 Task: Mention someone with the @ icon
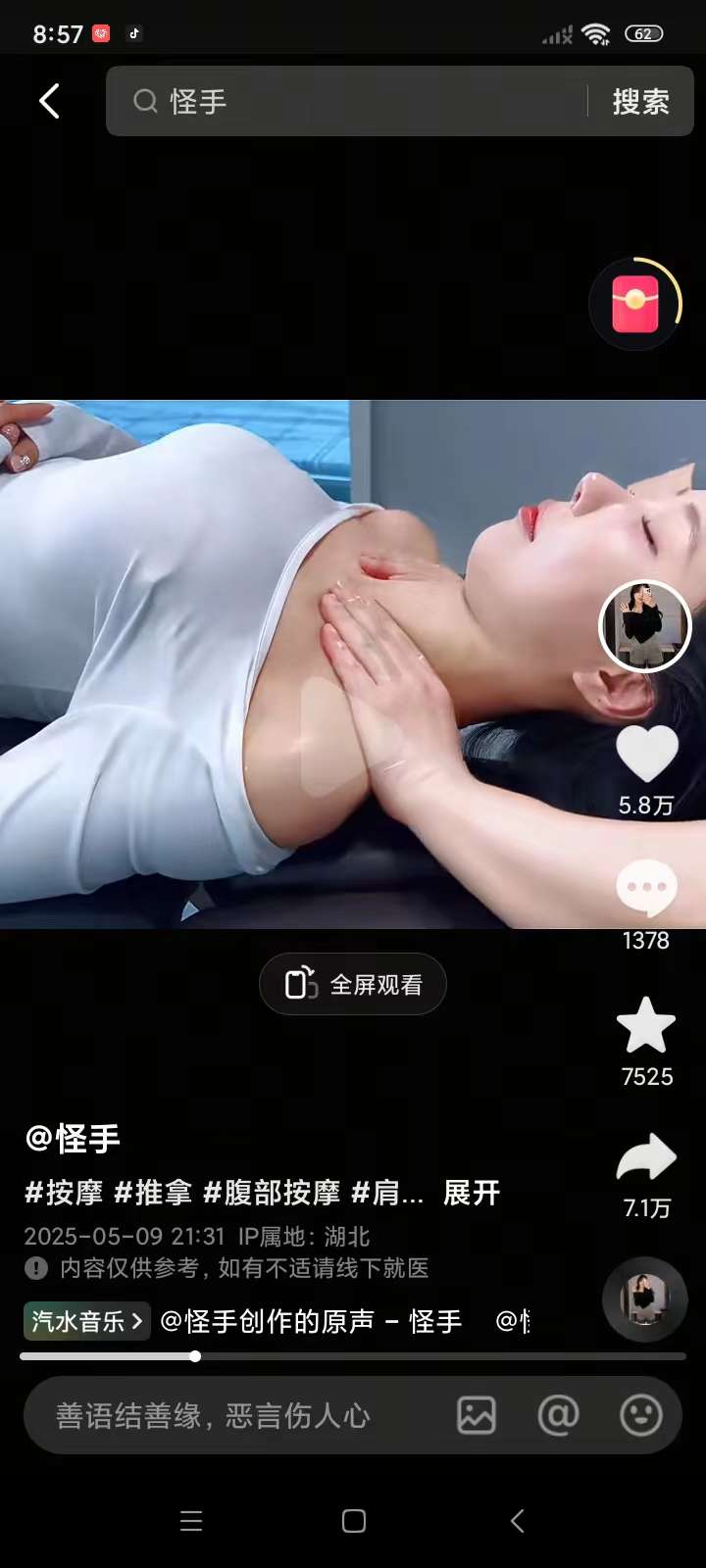pos(559,1415)
